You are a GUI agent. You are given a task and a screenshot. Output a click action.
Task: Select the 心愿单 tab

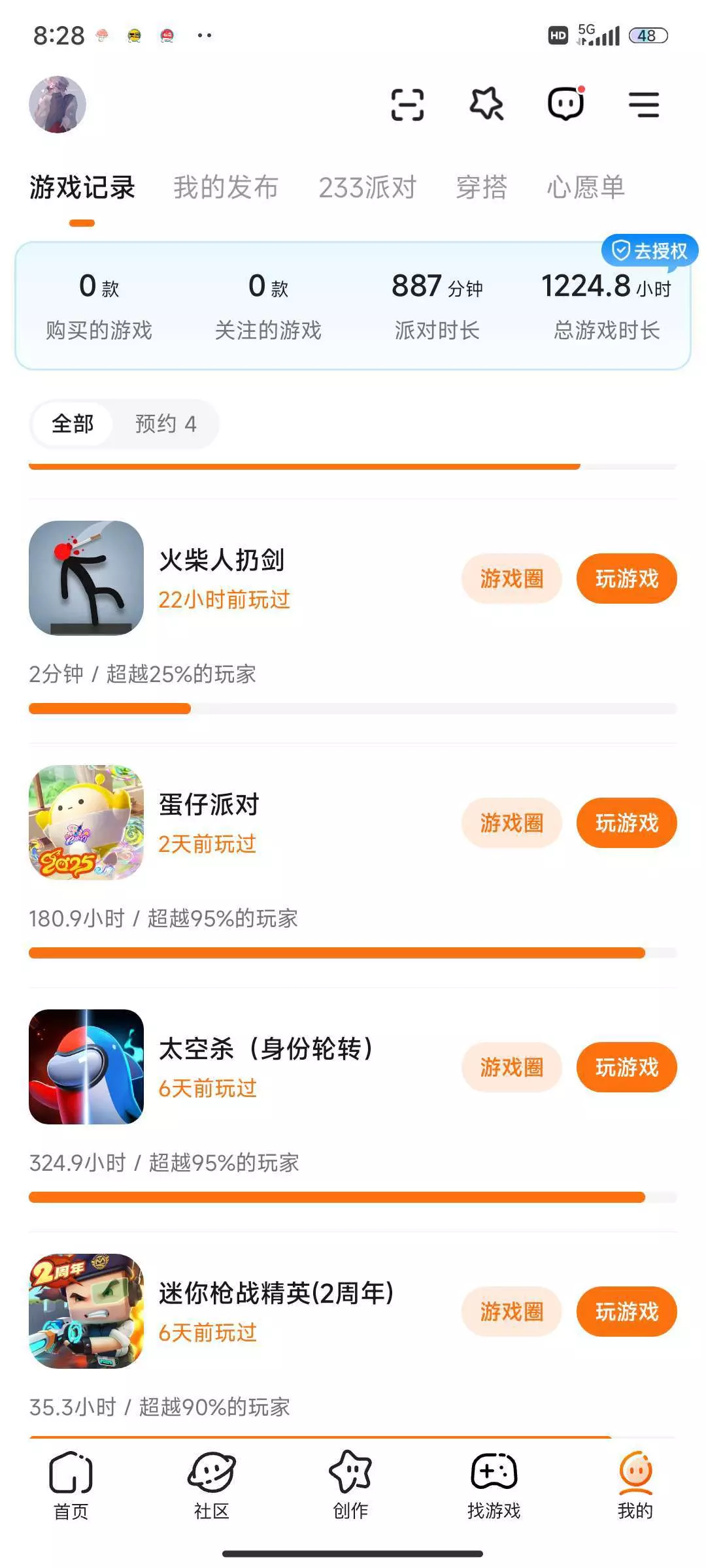coord(586,188)
